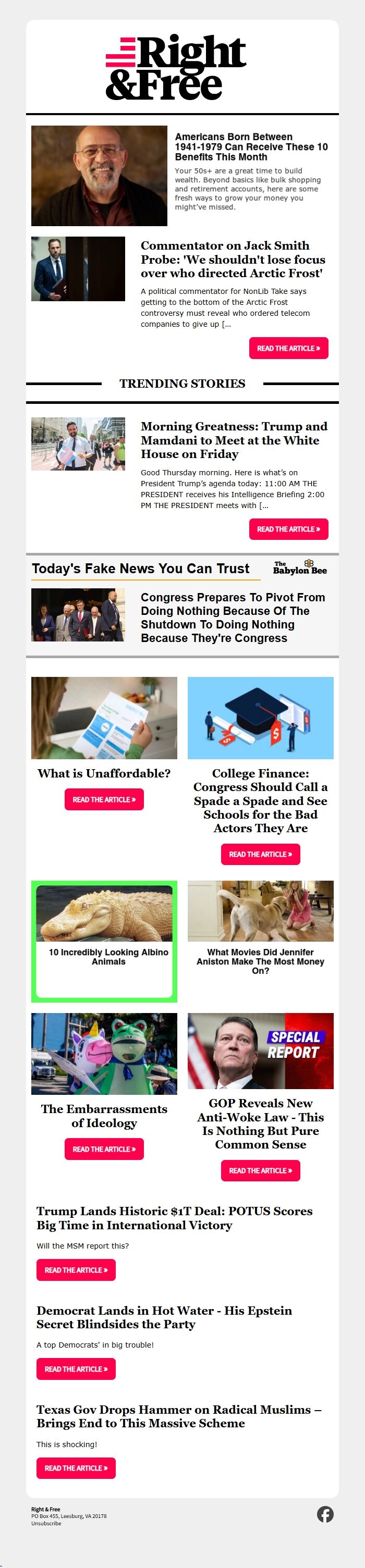Open the Facebook icon in the footer
This screenshot has height=1568, width=365.
(x=325, y=1514)
